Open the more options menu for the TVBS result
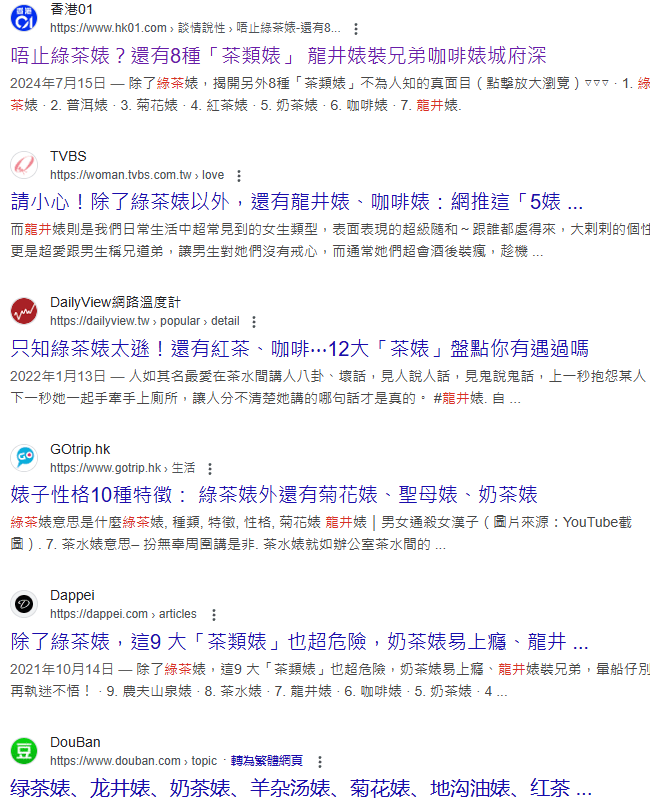Viewport: 650px width, 799px height. pos(240,175)
